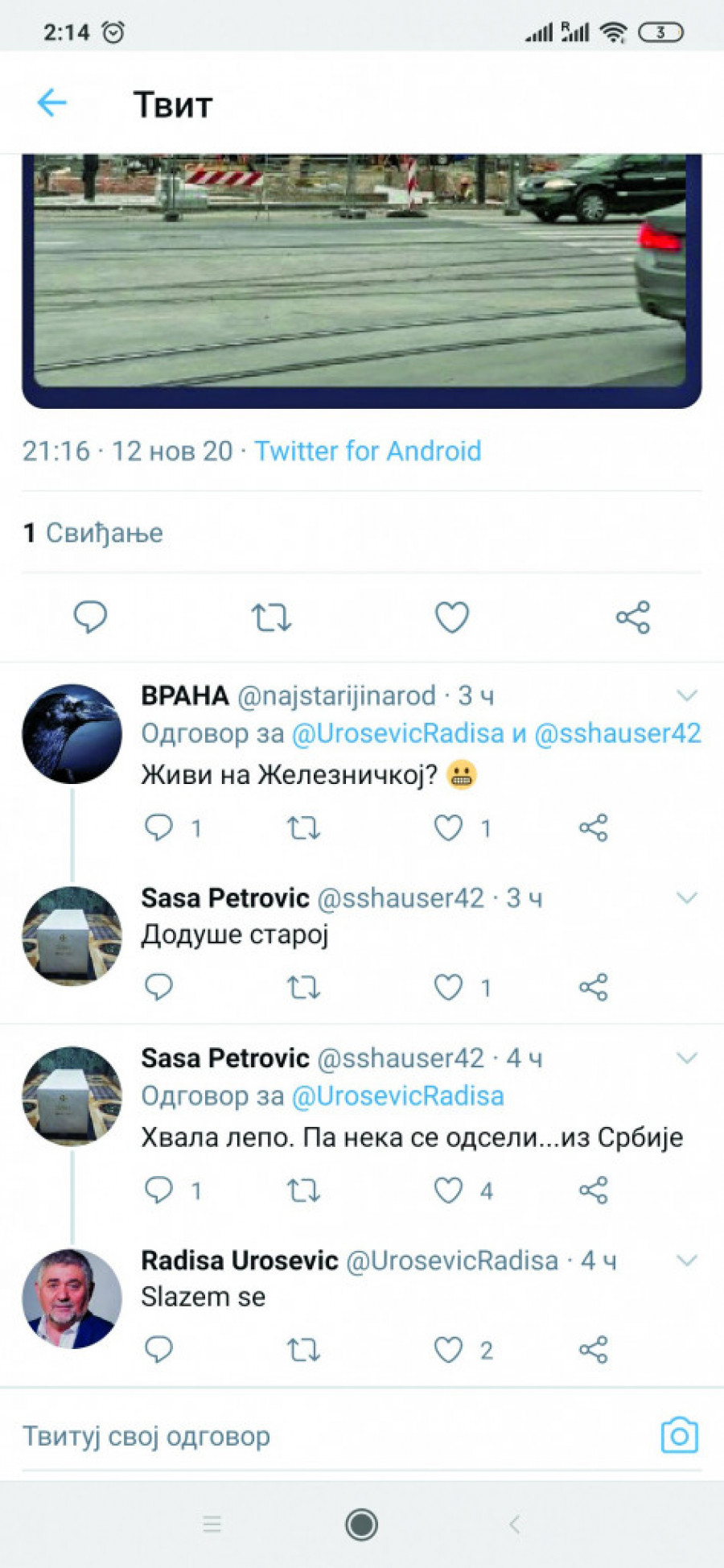Like the reply 'Хвала лепо. Па нека се одсели'
Viewport: 724px width, 1568px height.
pyautogui.click(x=449, y=1190)
